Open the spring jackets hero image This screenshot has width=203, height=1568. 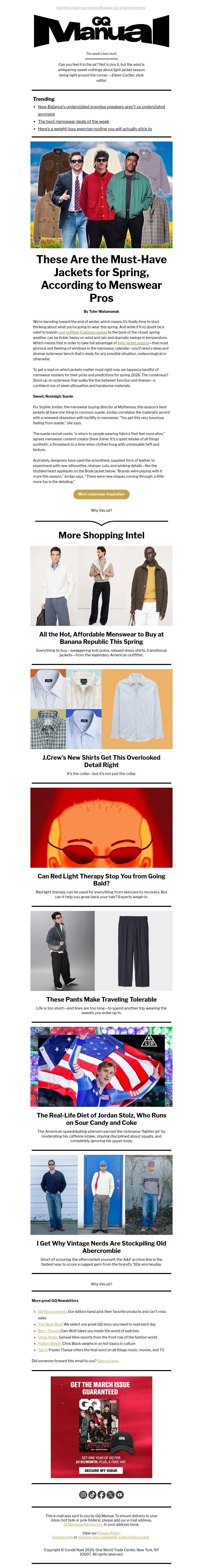pos(101,195)
